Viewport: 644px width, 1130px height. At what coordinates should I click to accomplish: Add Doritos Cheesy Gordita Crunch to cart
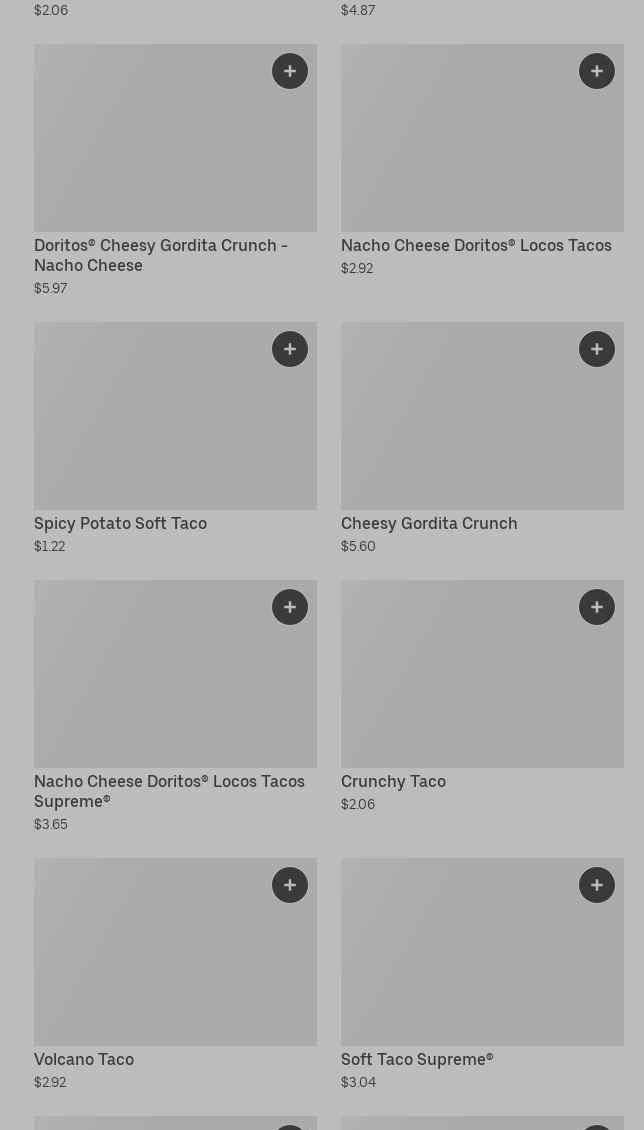click(x=290, y=71)
